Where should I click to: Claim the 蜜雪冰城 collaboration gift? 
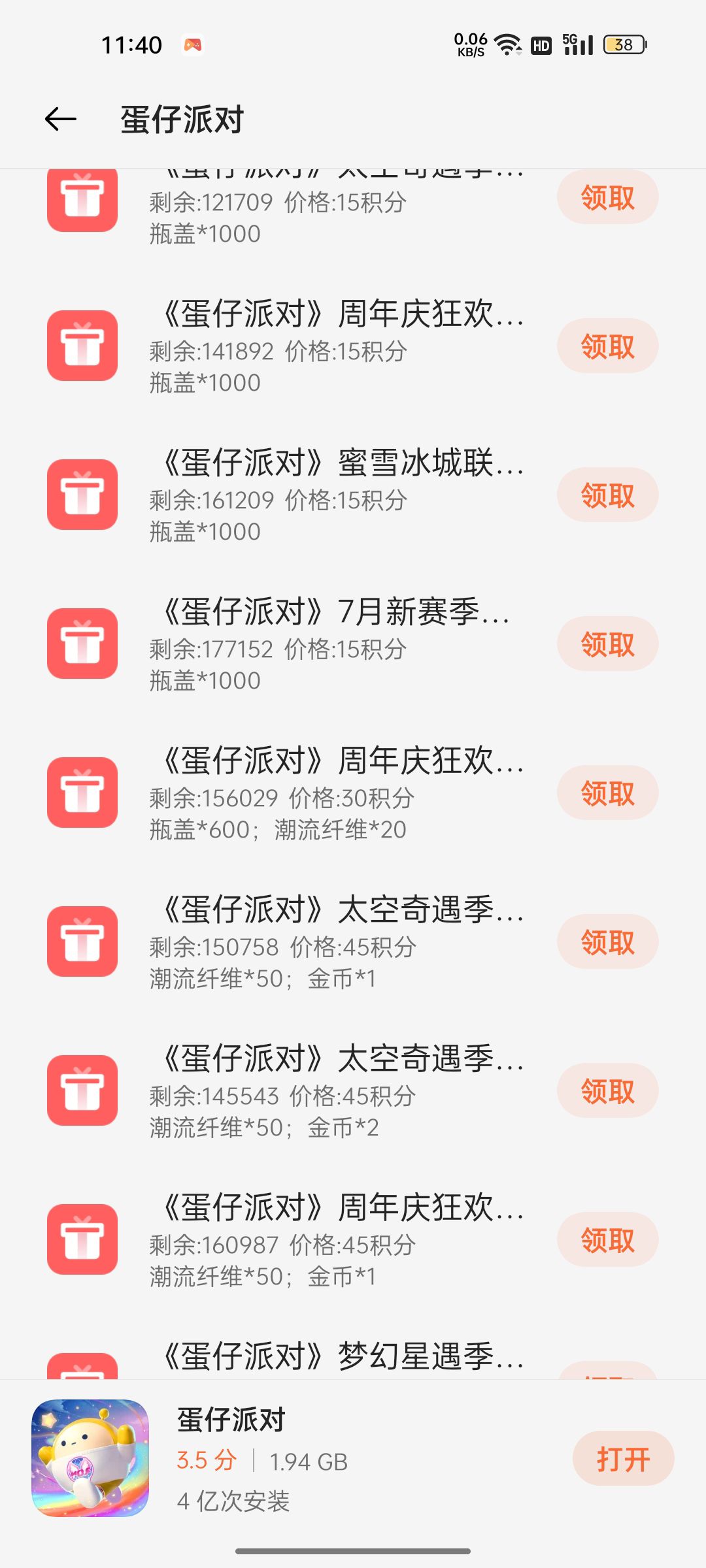pyautogui.click(x=607, y=495)
